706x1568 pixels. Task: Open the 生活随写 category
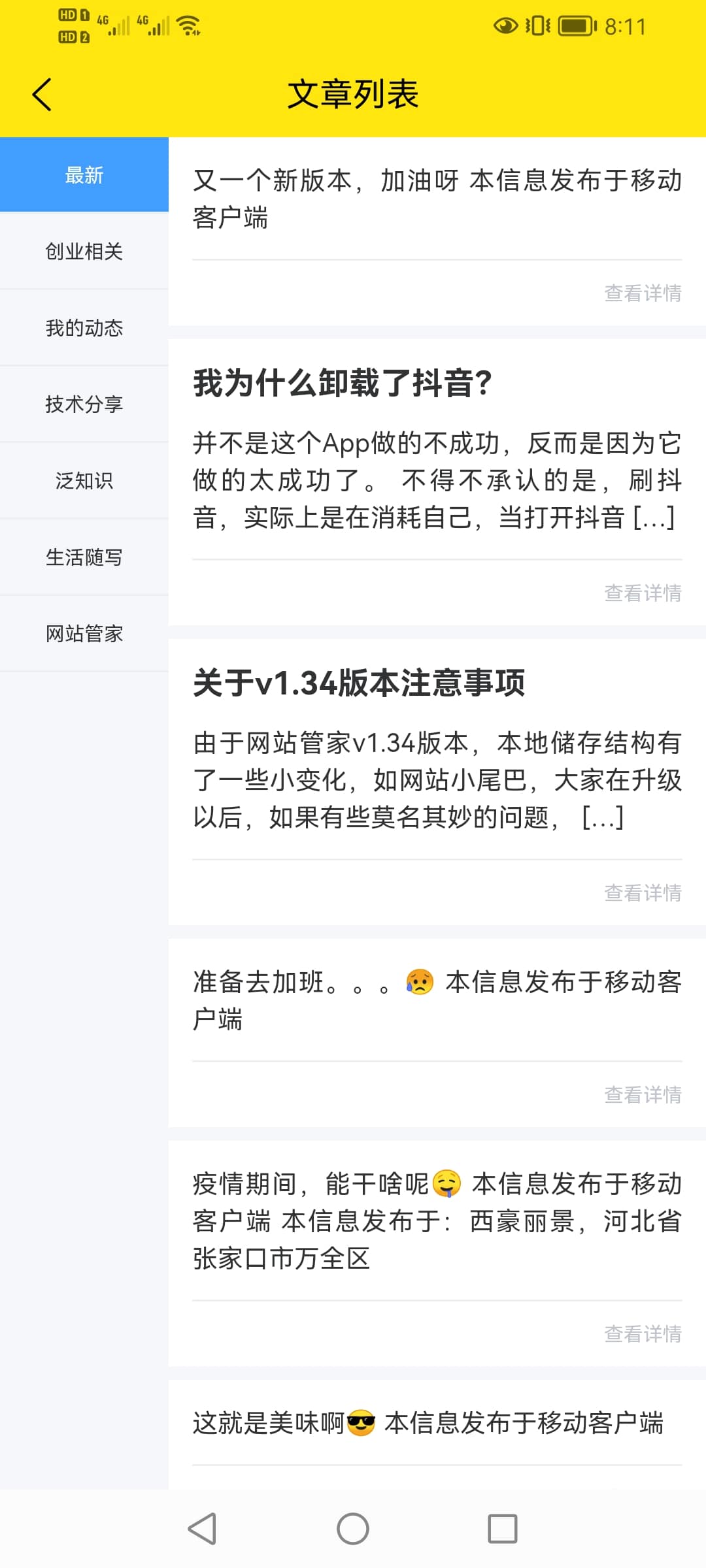(84, 557)
